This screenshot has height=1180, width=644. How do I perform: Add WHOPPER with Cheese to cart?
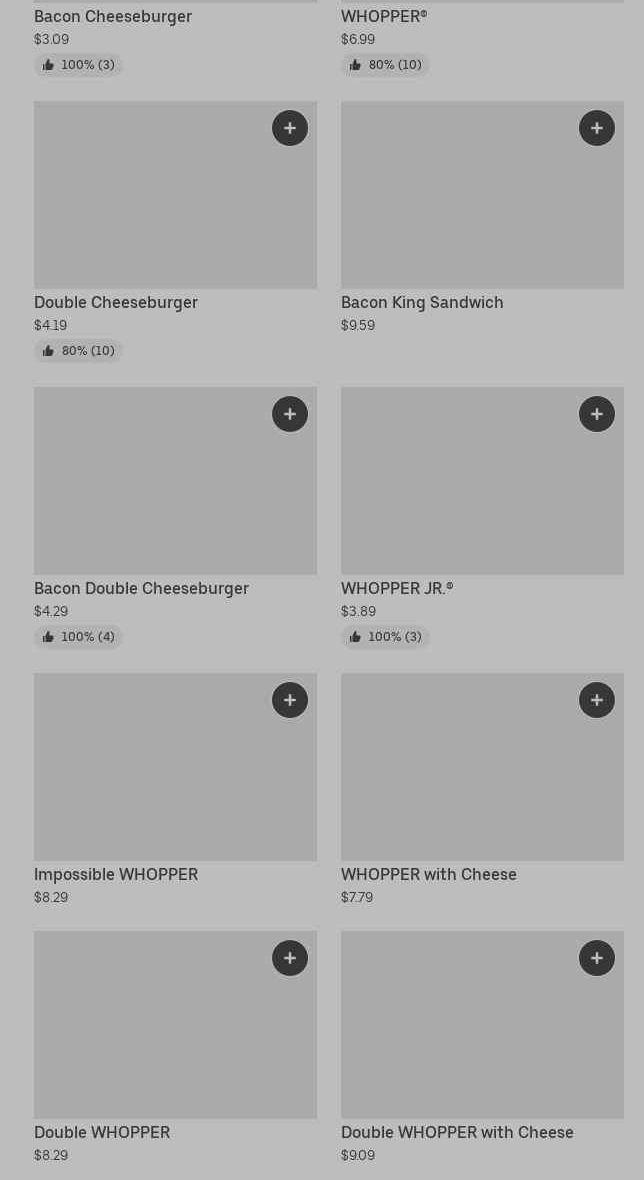pos(597,700)
